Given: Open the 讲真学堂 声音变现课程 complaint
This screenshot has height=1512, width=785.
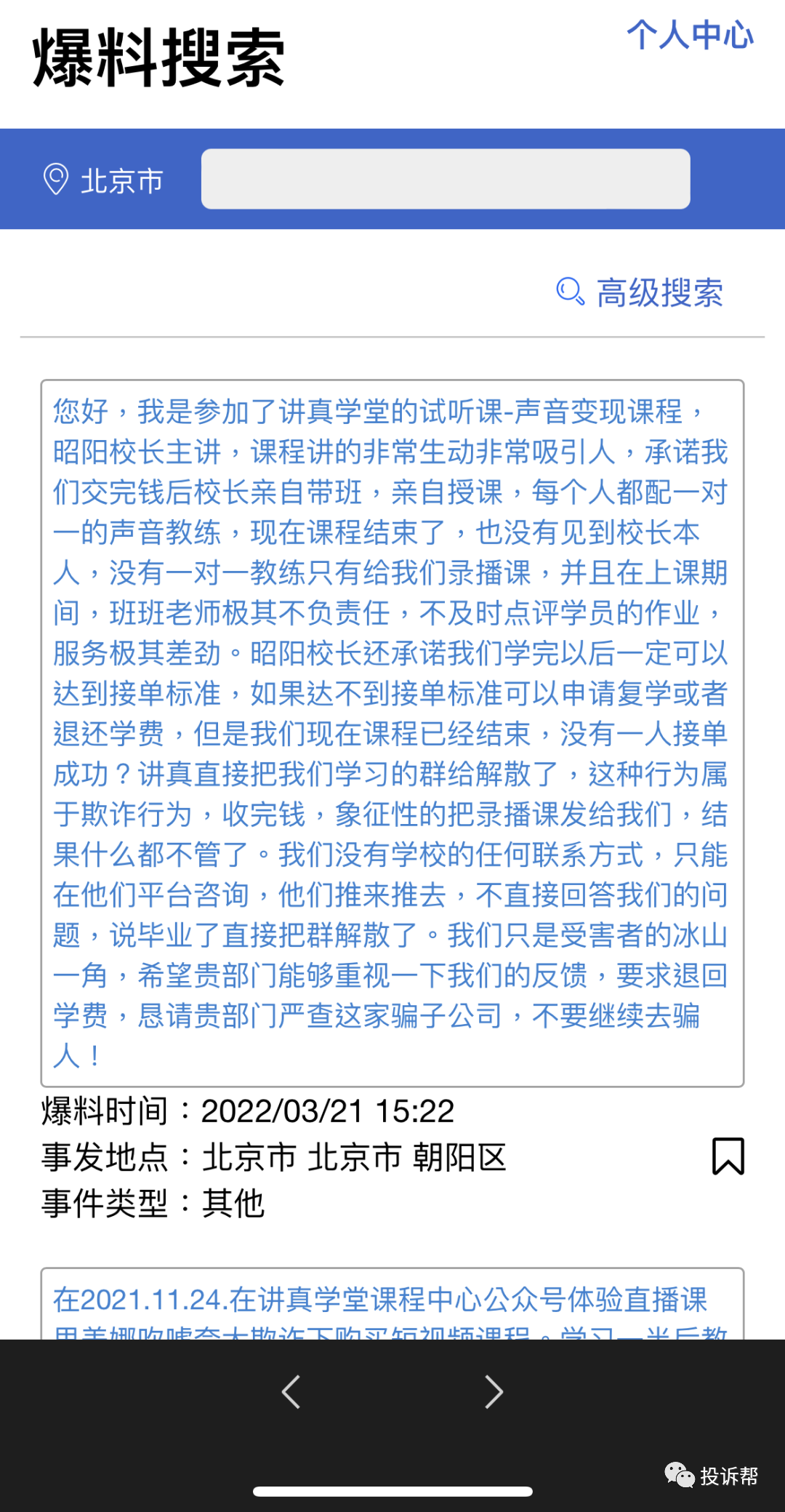Looking at the screenshot, I should pyautogui.click(x=392, y=732).
